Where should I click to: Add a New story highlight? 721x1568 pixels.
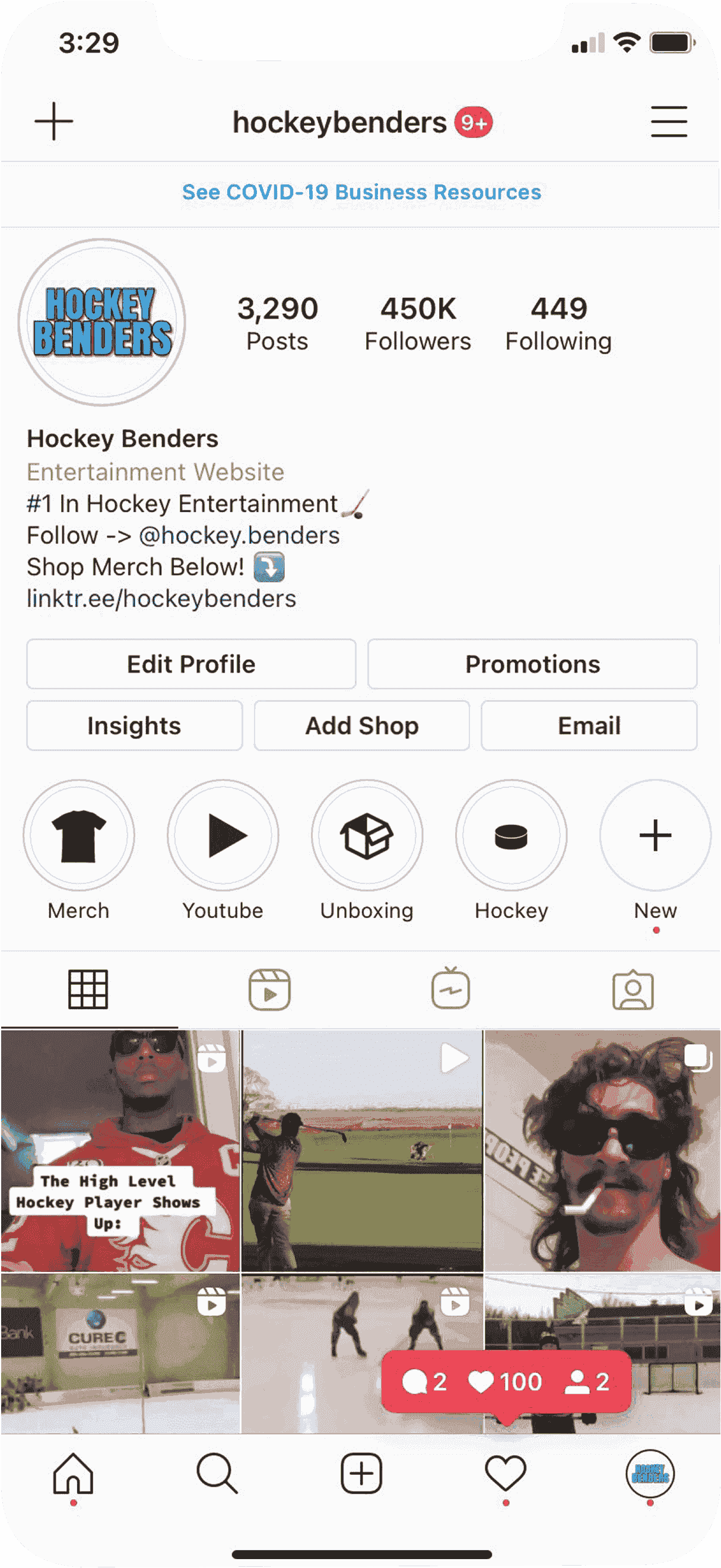coord(655,835)
